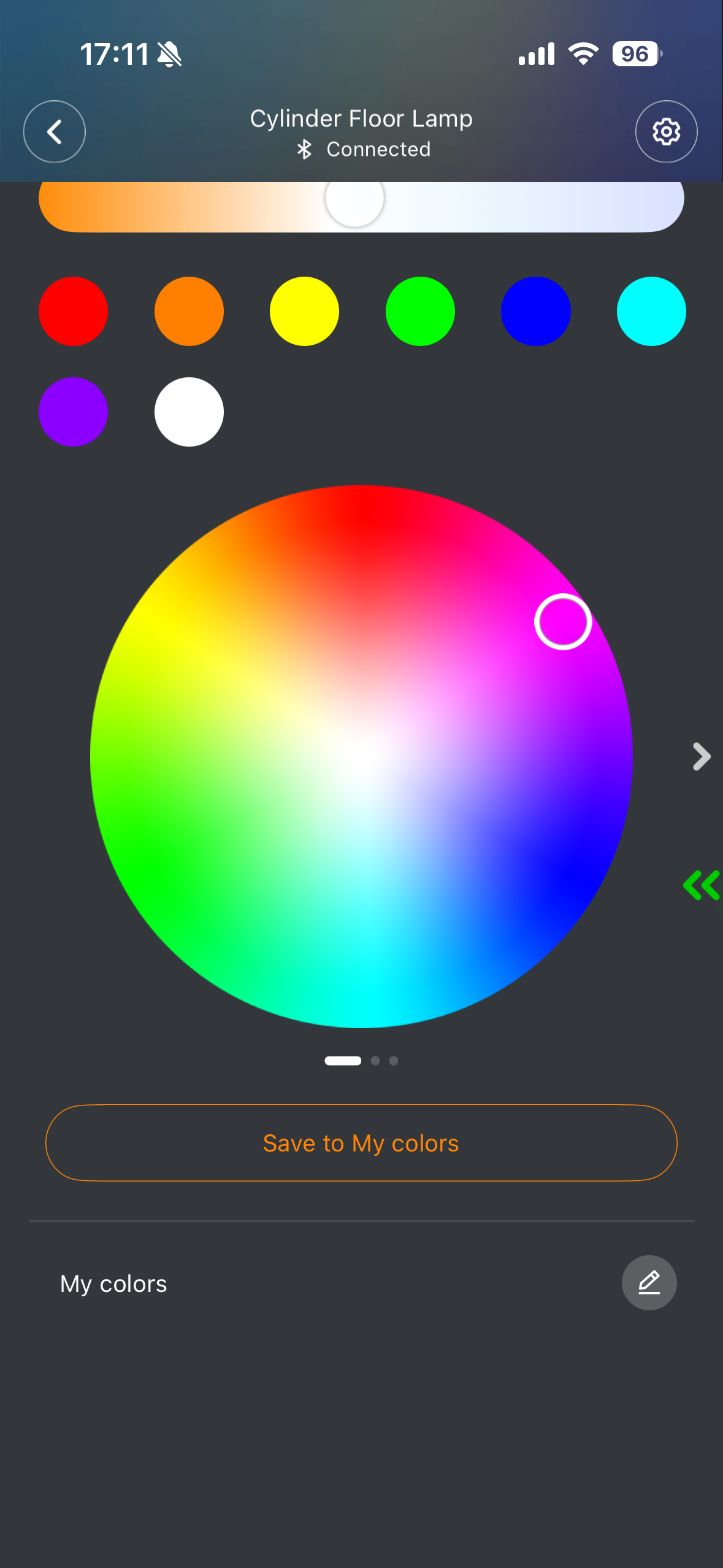Switch lamp to white preset

[x=189, y=412]
